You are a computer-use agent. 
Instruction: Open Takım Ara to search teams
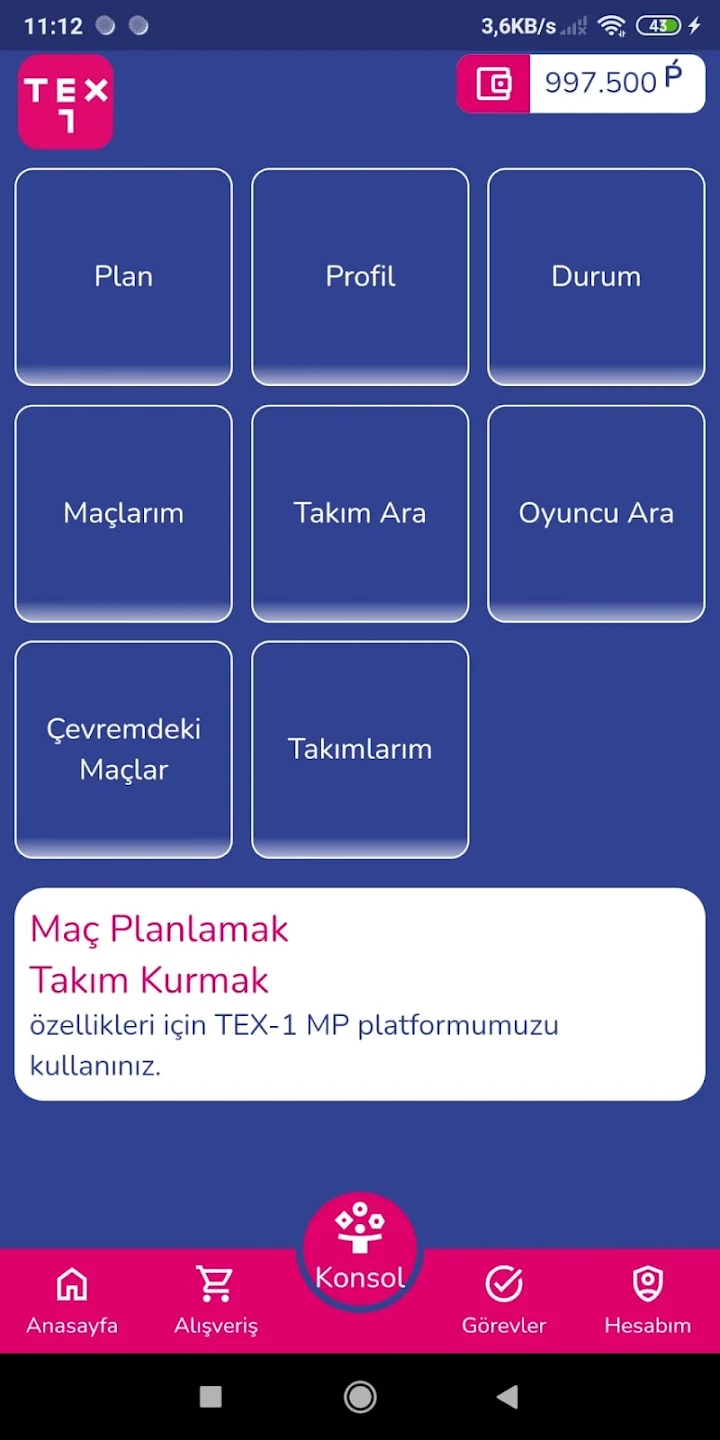tap(360, 513)
